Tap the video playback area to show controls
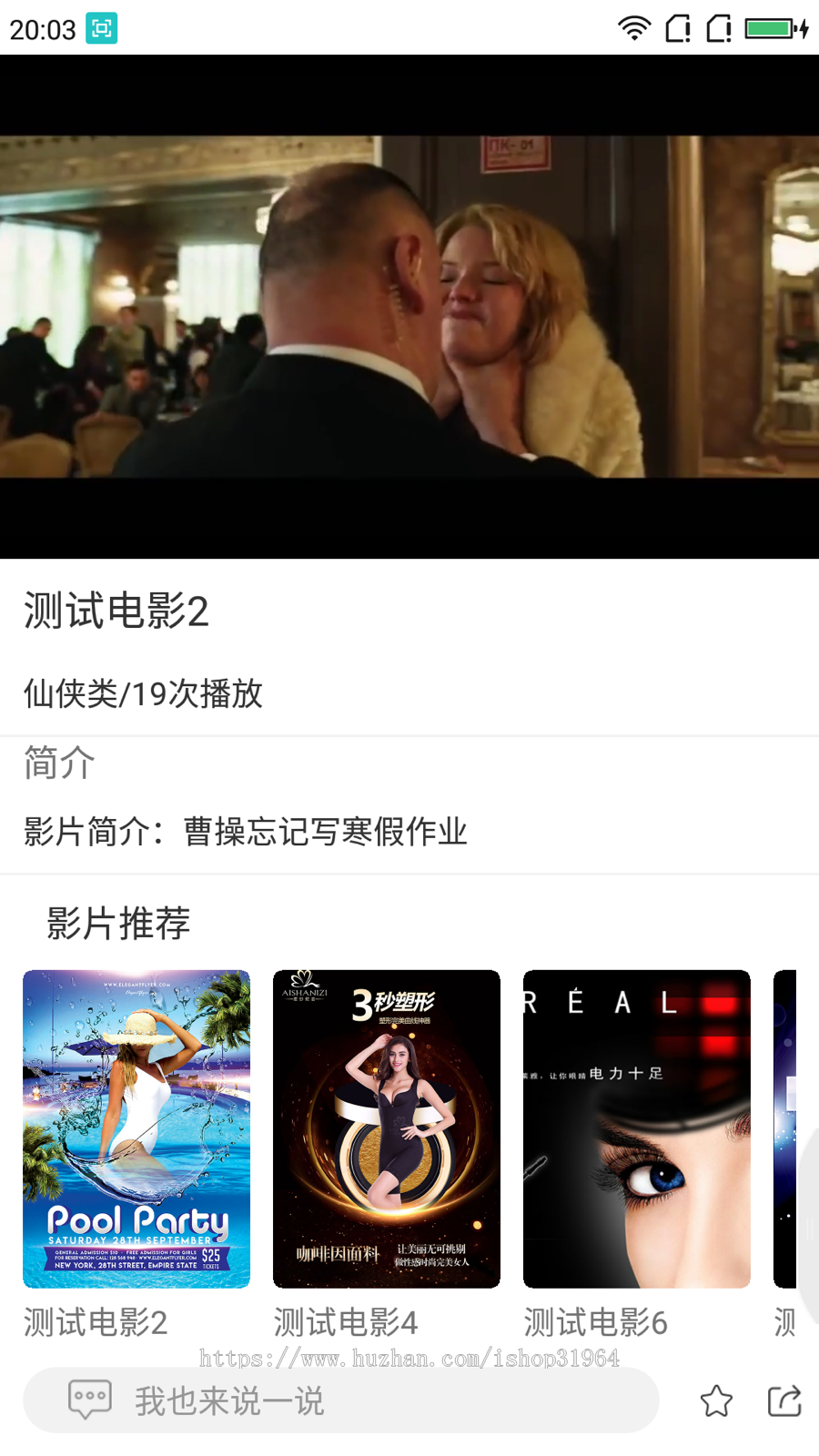The width and height of the screenshot is (819, 1456). click(x=409, y=309)
